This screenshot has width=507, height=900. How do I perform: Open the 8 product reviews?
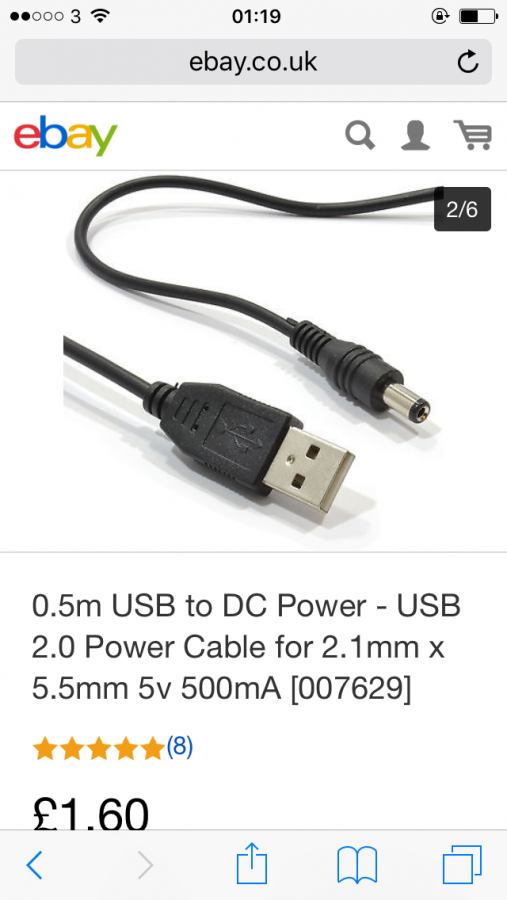coord(180,747)
